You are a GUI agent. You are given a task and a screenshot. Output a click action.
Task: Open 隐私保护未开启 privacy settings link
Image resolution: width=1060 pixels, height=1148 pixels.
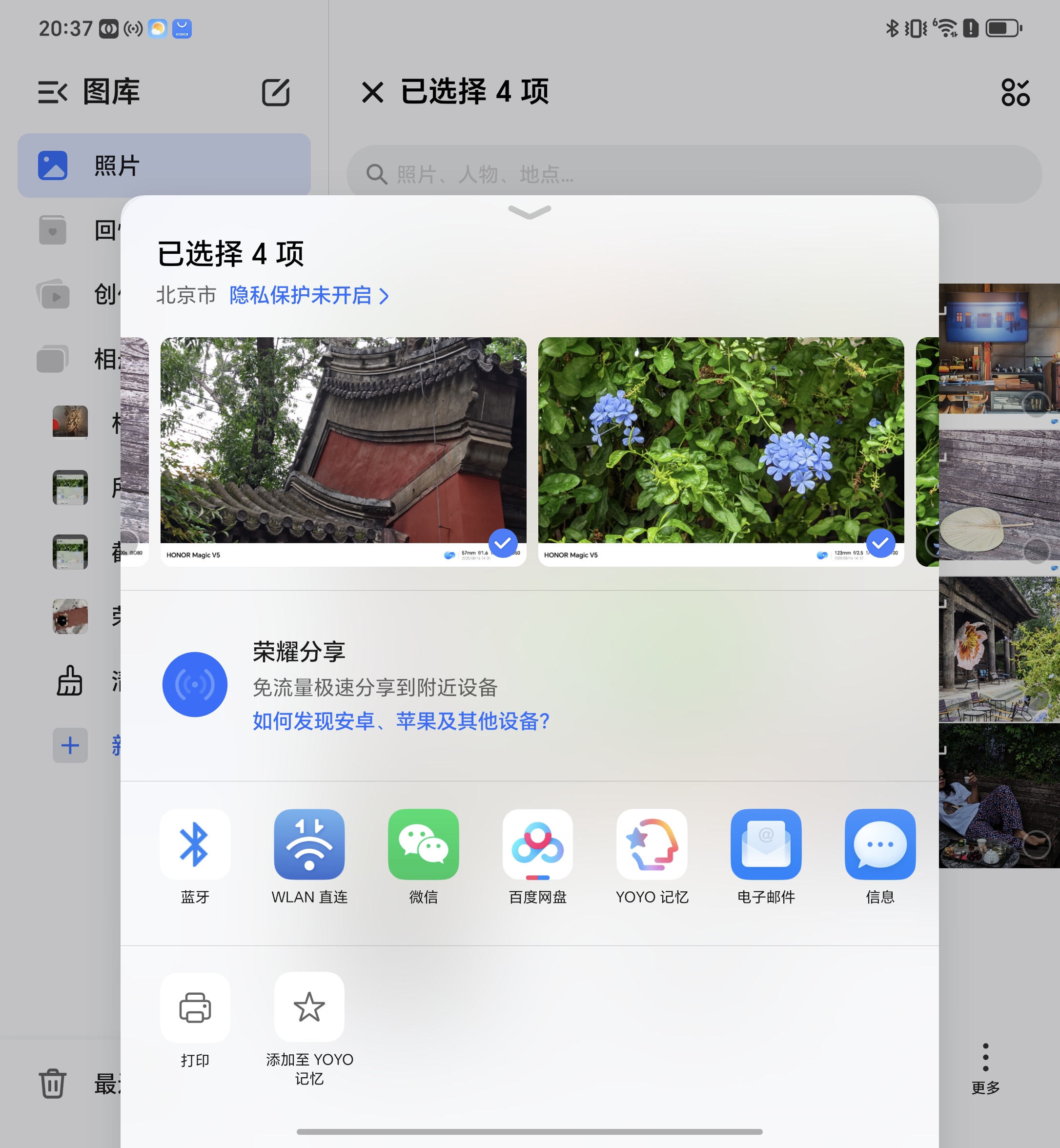(x=308, y=295)
